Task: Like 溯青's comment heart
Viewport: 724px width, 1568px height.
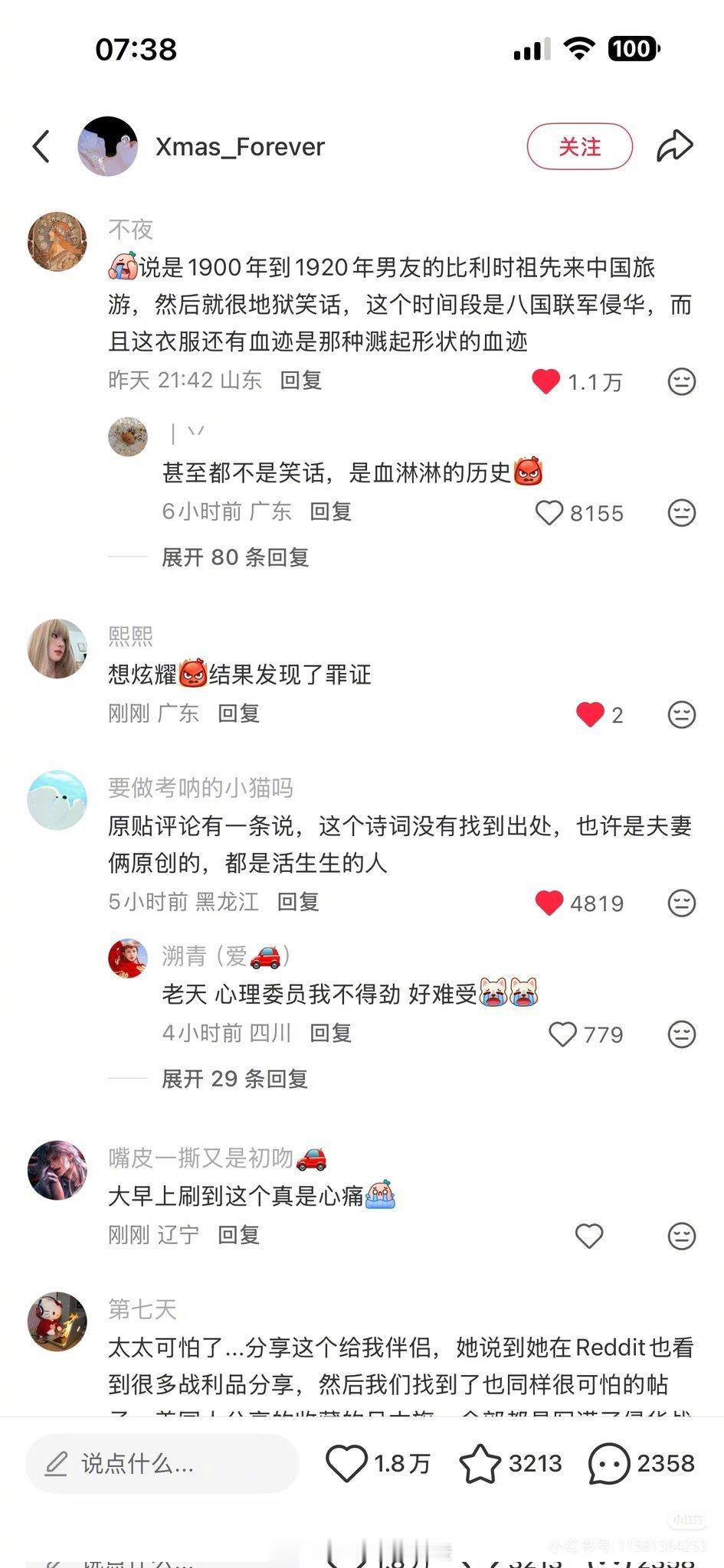Action: [565, 1033]
